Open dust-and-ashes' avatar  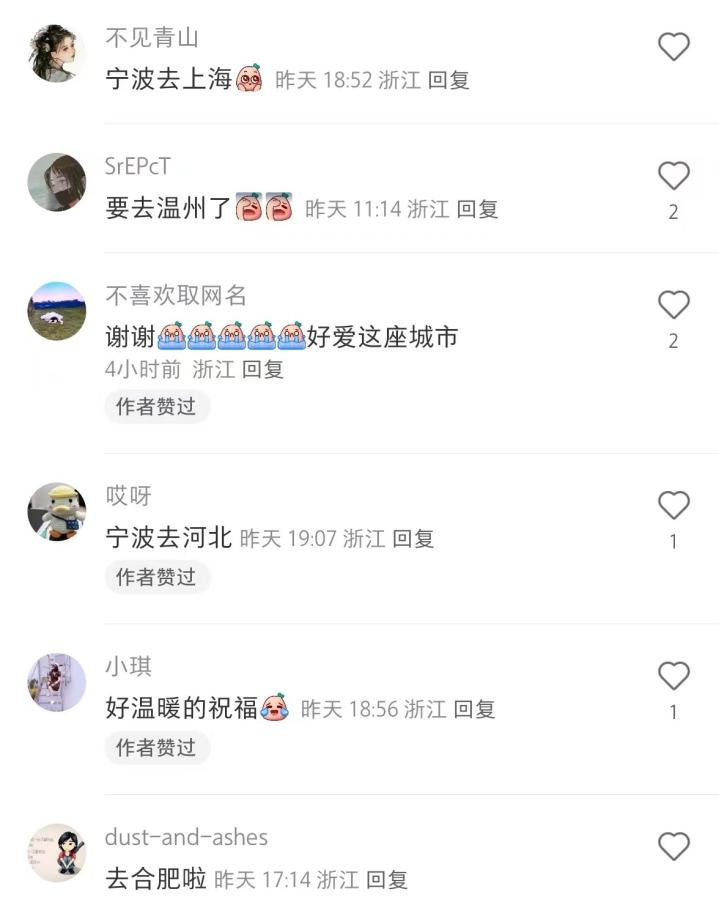point(56,853)
